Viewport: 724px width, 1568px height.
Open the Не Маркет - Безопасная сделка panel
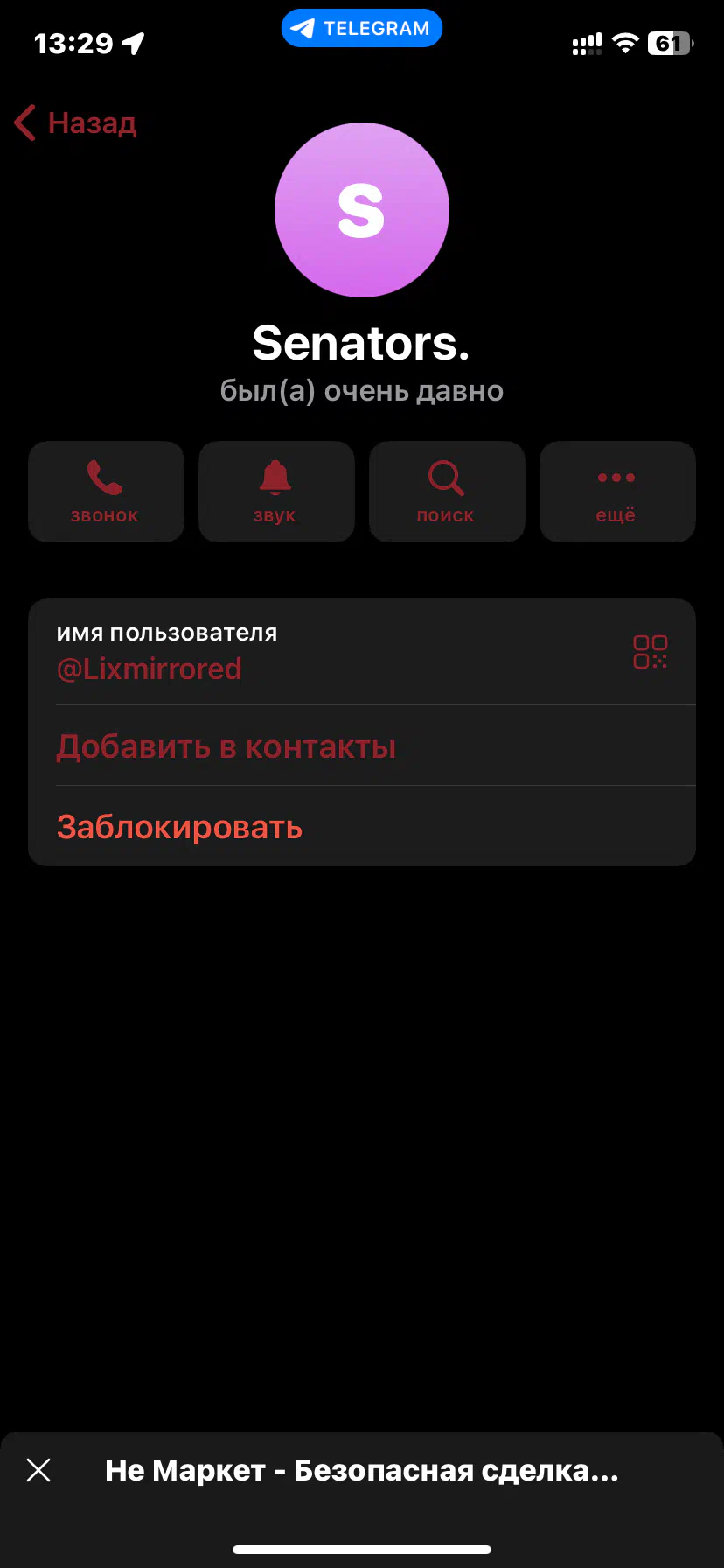362,1471
